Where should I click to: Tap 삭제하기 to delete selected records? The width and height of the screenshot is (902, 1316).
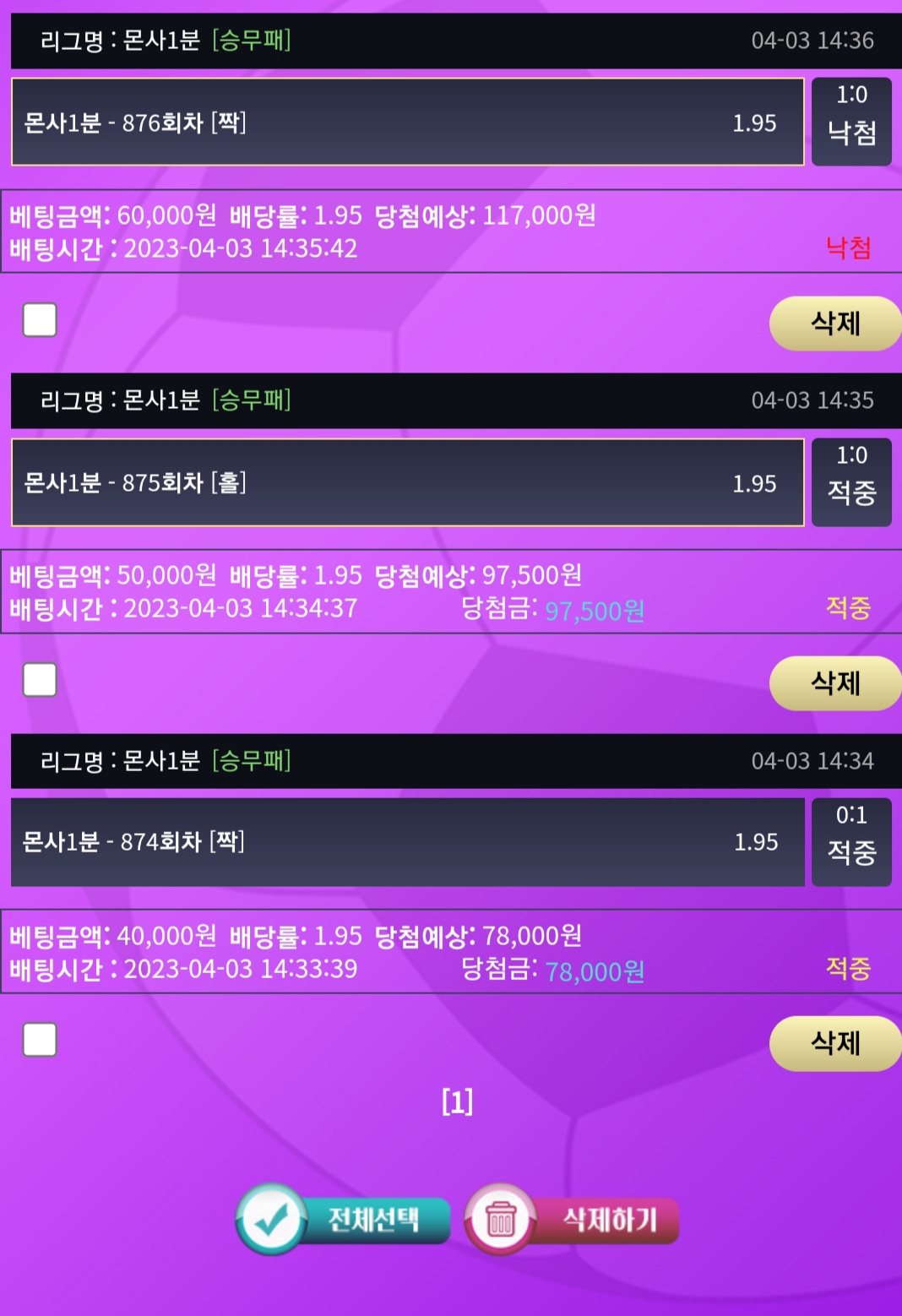[x=573, y=1219]
